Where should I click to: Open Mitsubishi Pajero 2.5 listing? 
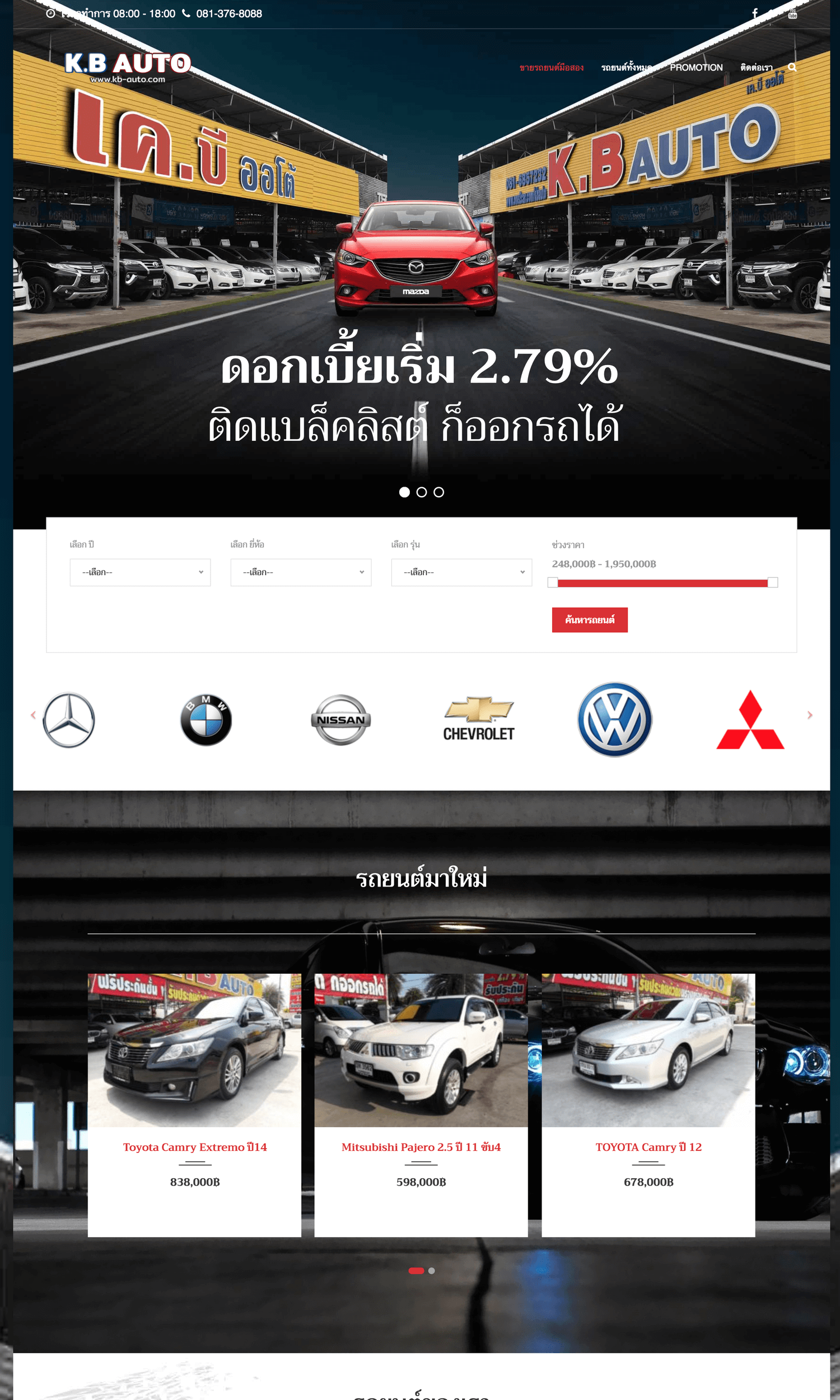point(421,1146)
